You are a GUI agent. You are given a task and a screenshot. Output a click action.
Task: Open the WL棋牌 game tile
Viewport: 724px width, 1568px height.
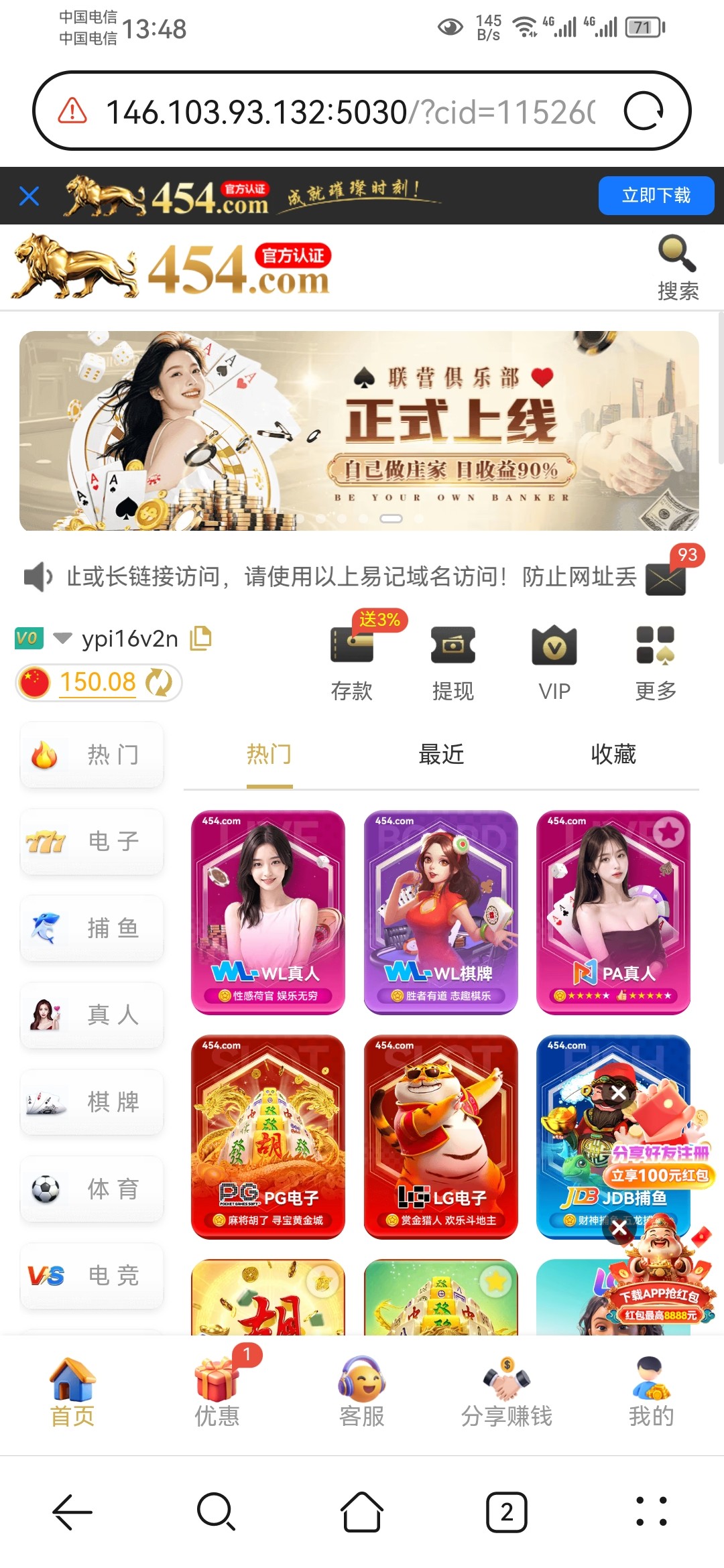(x=440, y=912)
